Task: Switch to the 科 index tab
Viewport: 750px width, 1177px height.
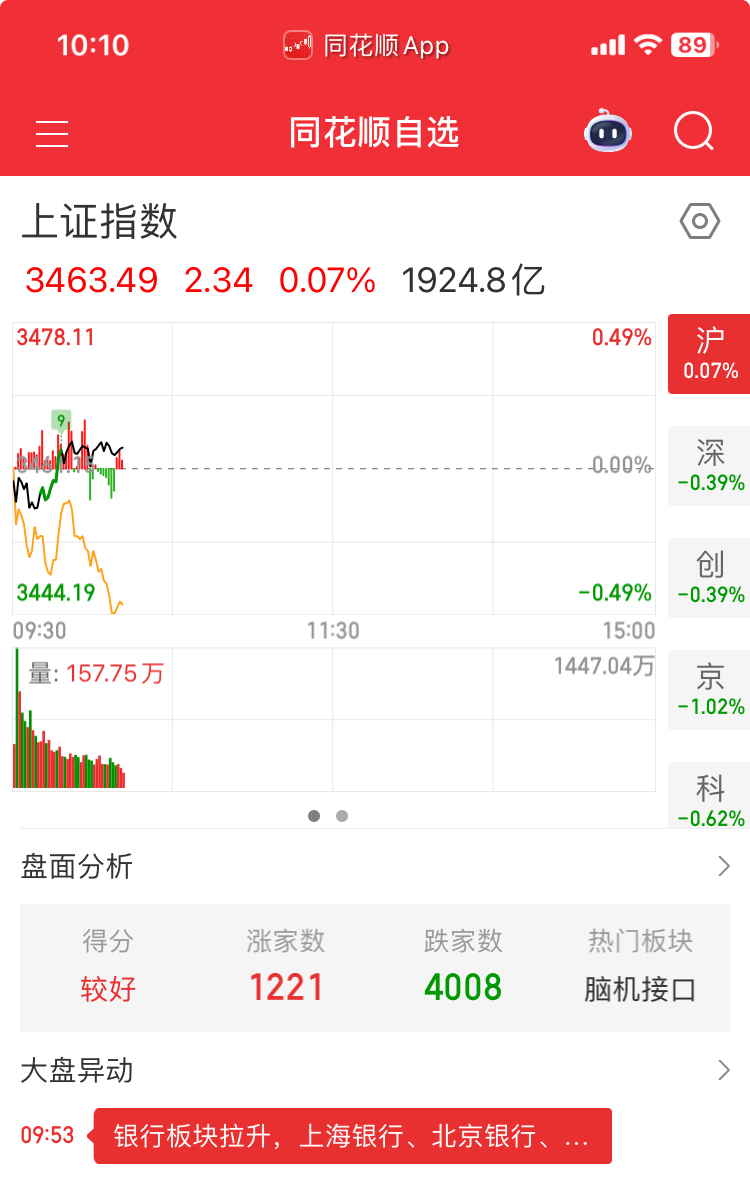Action: point(710,800)
